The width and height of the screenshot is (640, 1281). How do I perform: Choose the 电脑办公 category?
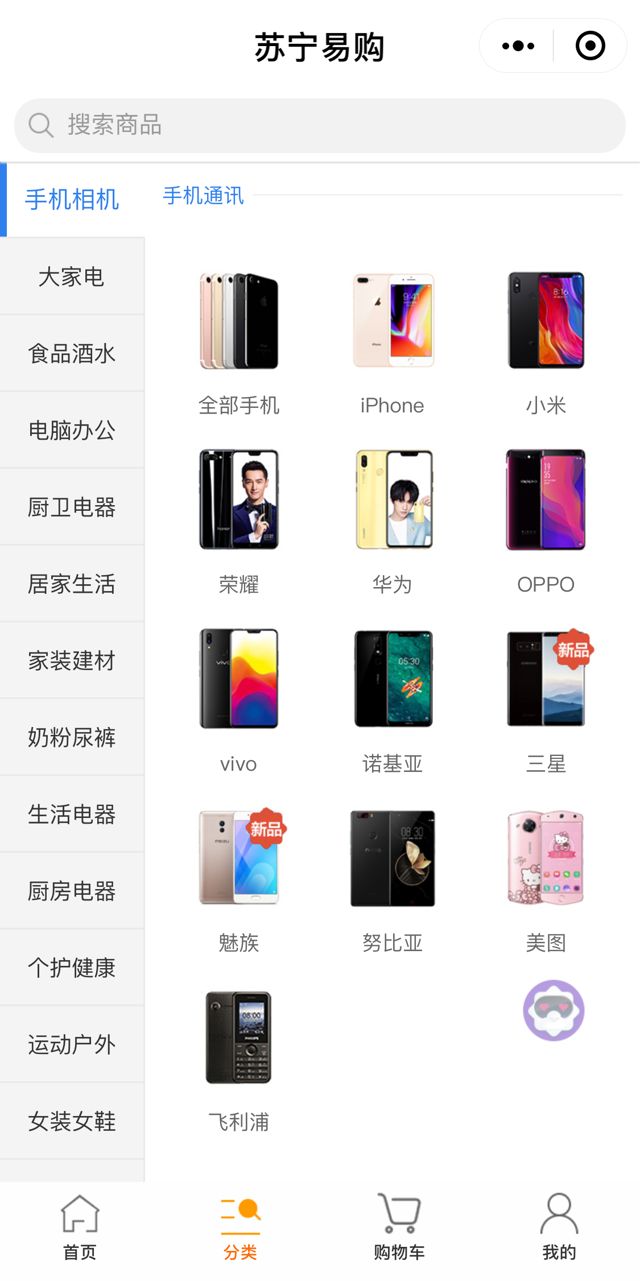pyautogui.click(x=72, y=430)
